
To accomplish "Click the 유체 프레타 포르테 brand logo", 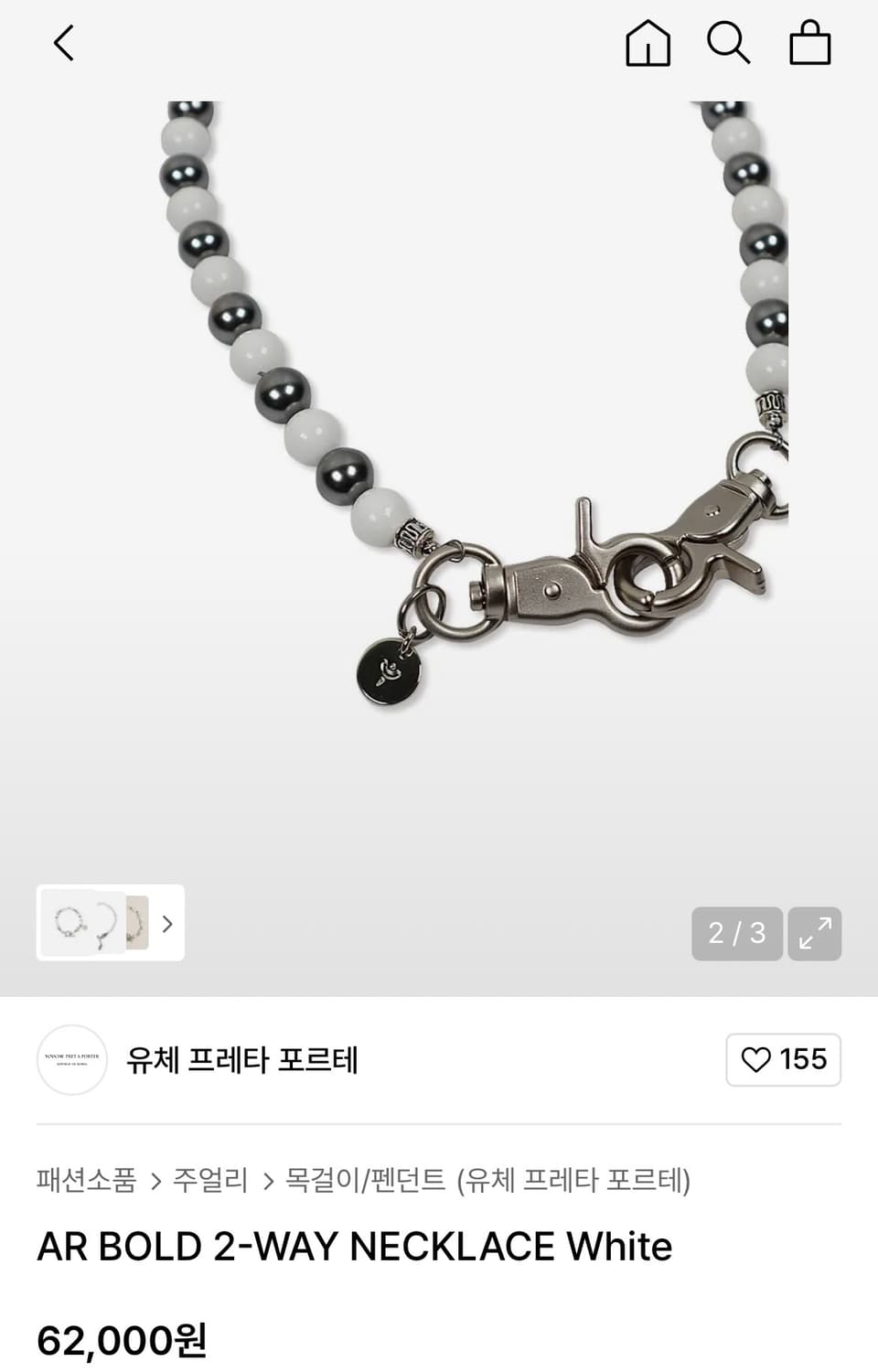I will (x=72, y=1060).
